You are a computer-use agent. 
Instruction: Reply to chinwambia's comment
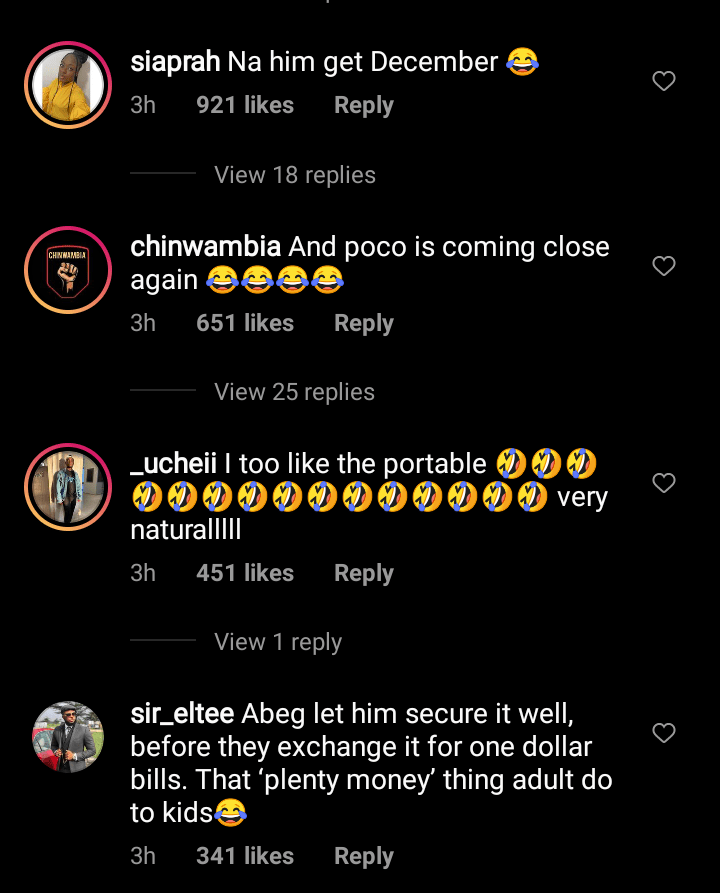(363, 324)
